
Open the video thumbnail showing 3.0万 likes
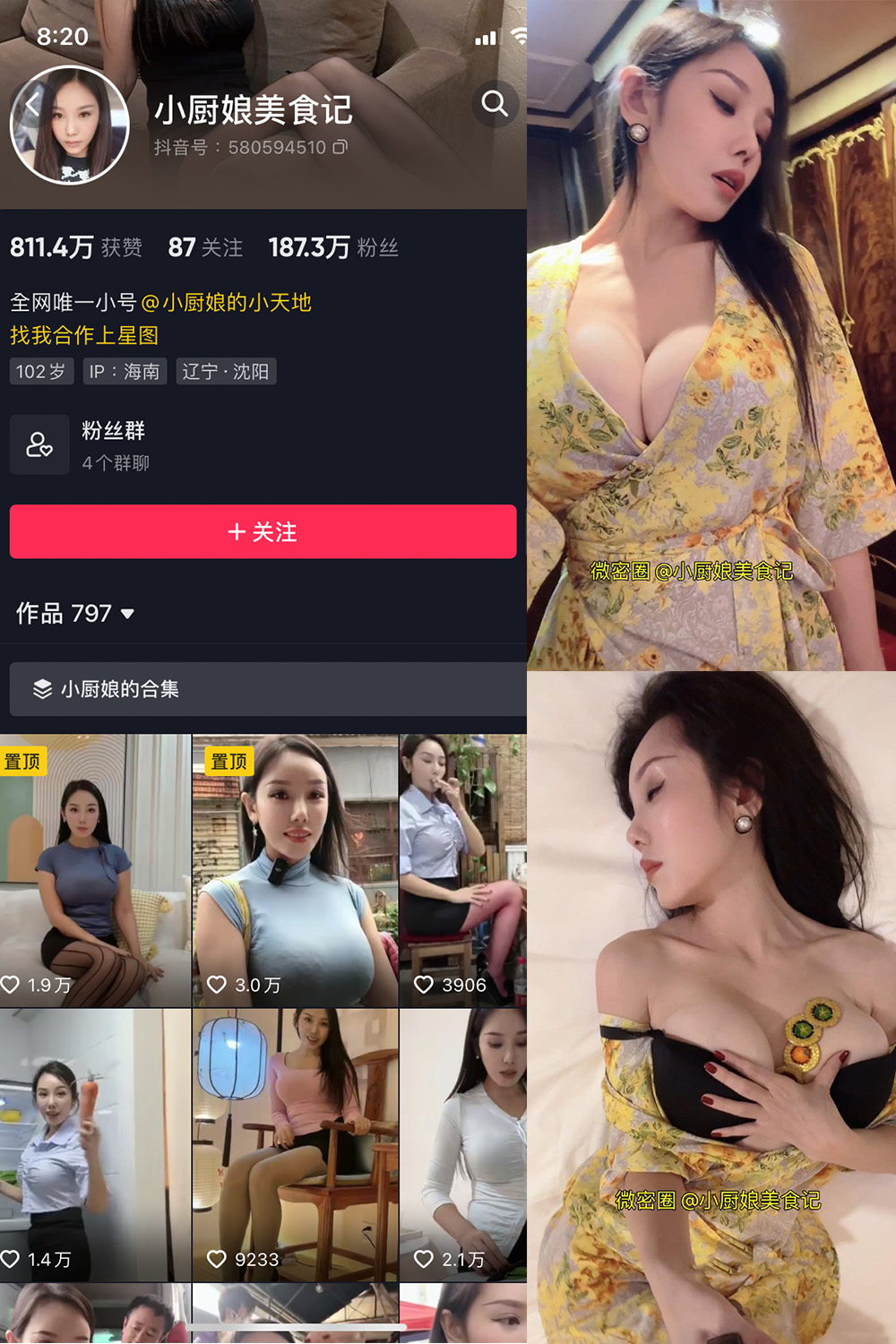click(x=296, y=865)
